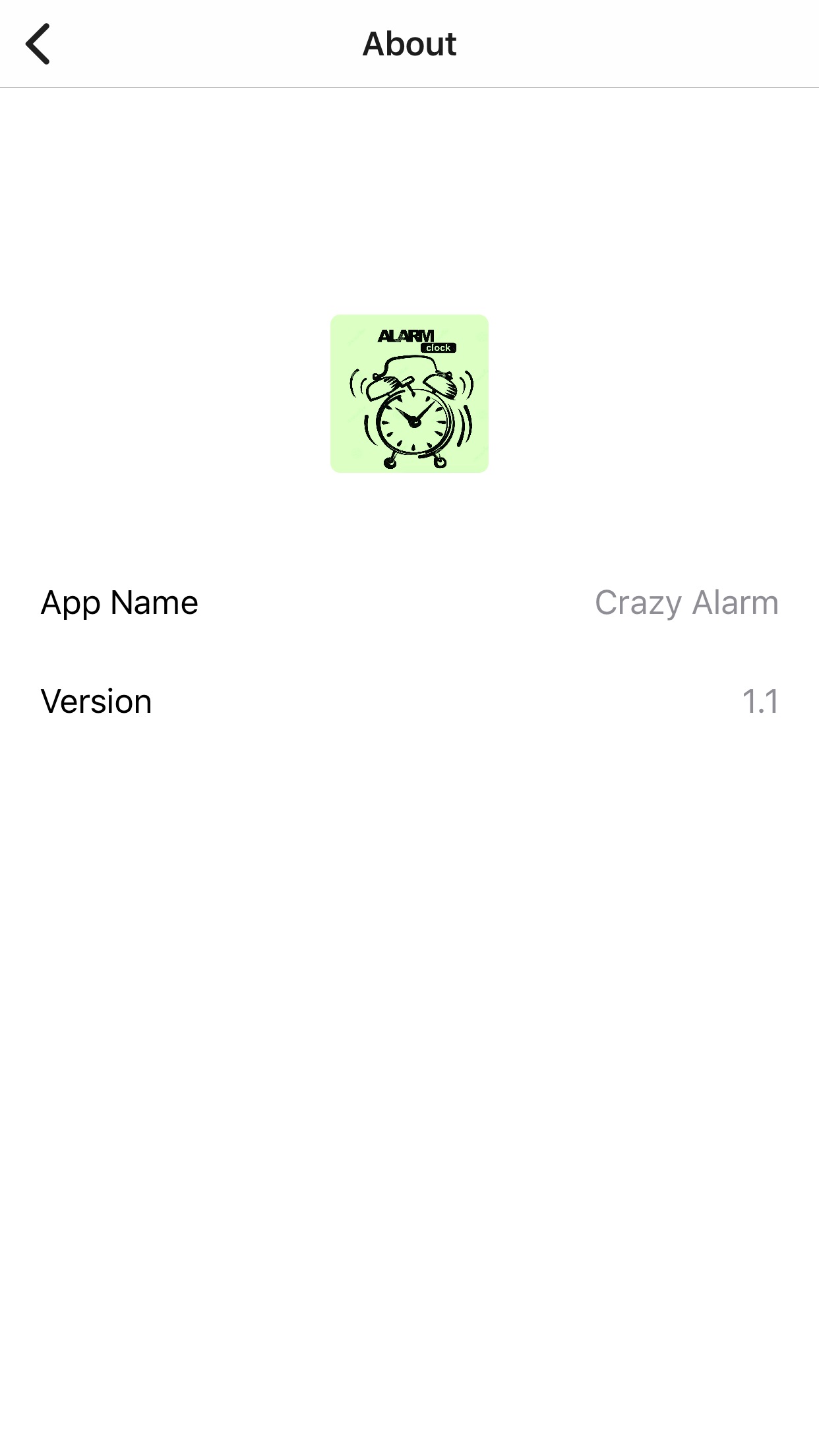
Task: Go back from the About screen
Action: 38,44
